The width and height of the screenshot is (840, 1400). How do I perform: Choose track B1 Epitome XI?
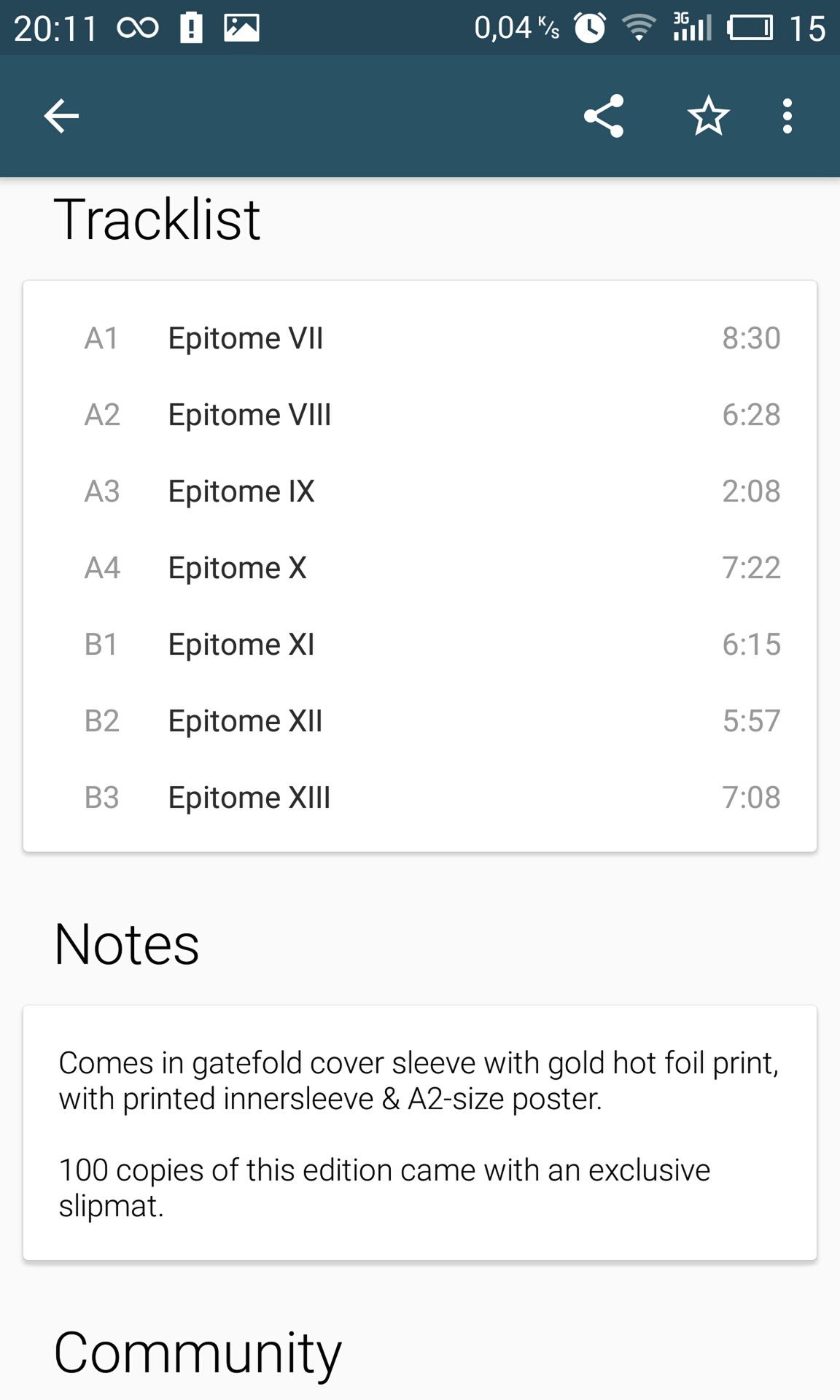point(420,645)
